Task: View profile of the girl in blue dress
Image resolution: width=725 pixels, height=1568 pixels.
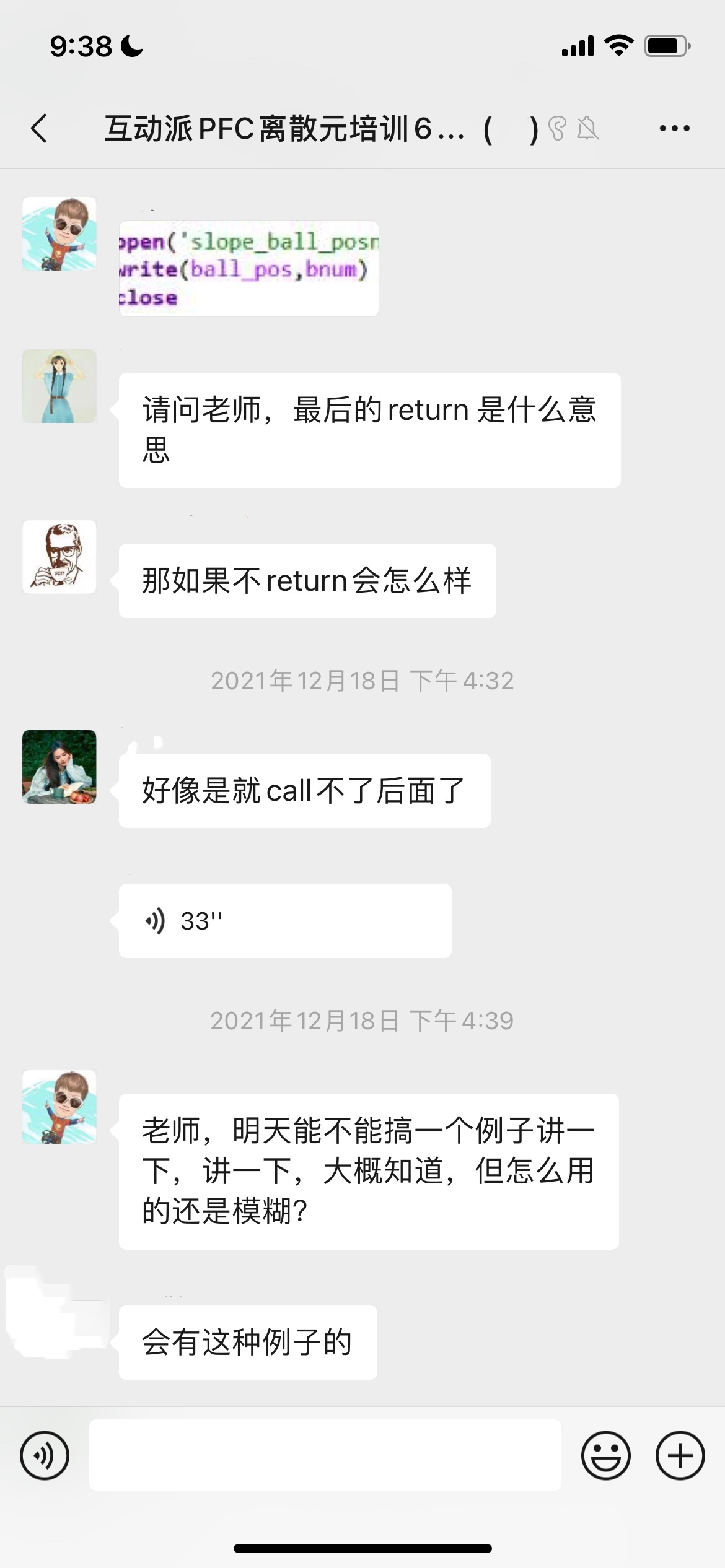Action: pos(59,386)
